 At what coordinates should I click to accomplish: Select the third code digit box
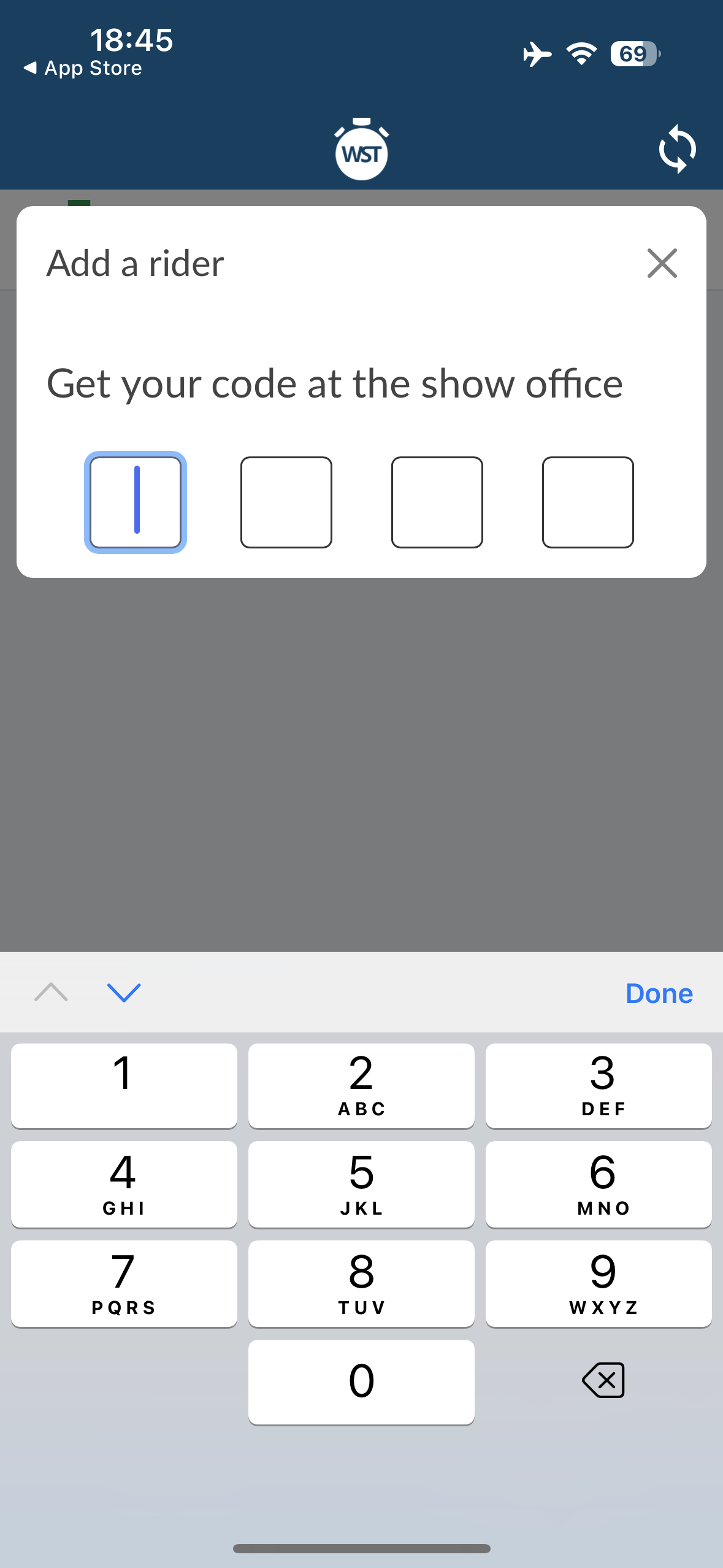[x=437, y=502]
